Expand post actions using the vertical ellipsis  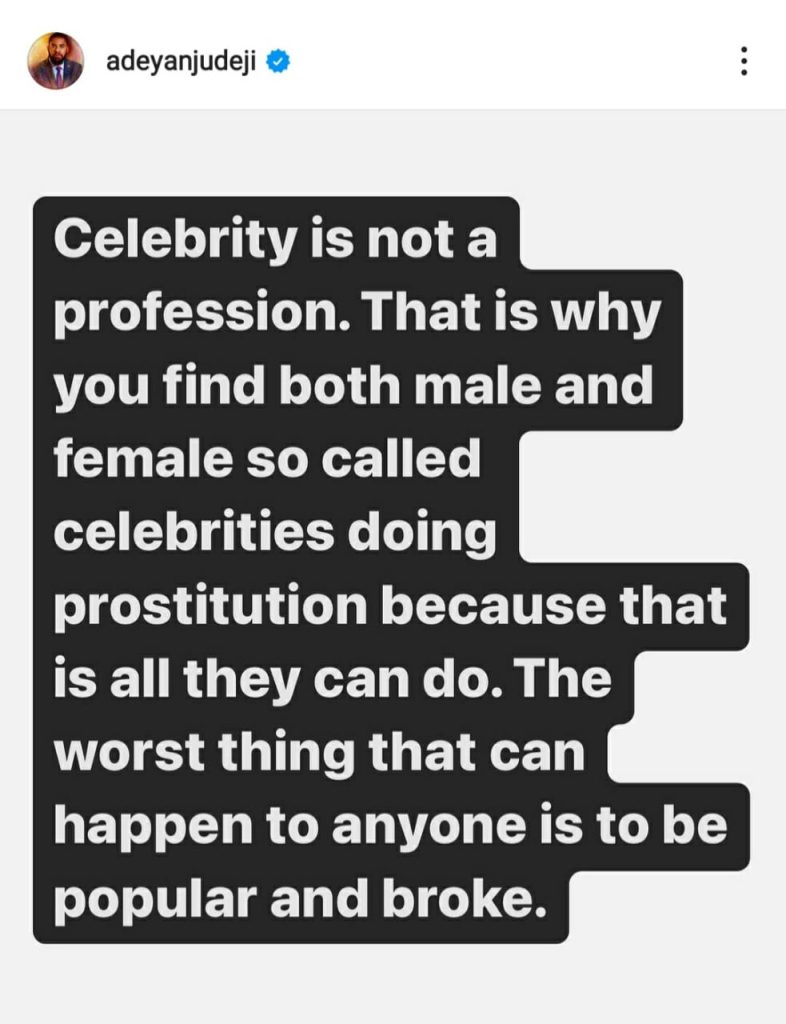click(743, 60)
